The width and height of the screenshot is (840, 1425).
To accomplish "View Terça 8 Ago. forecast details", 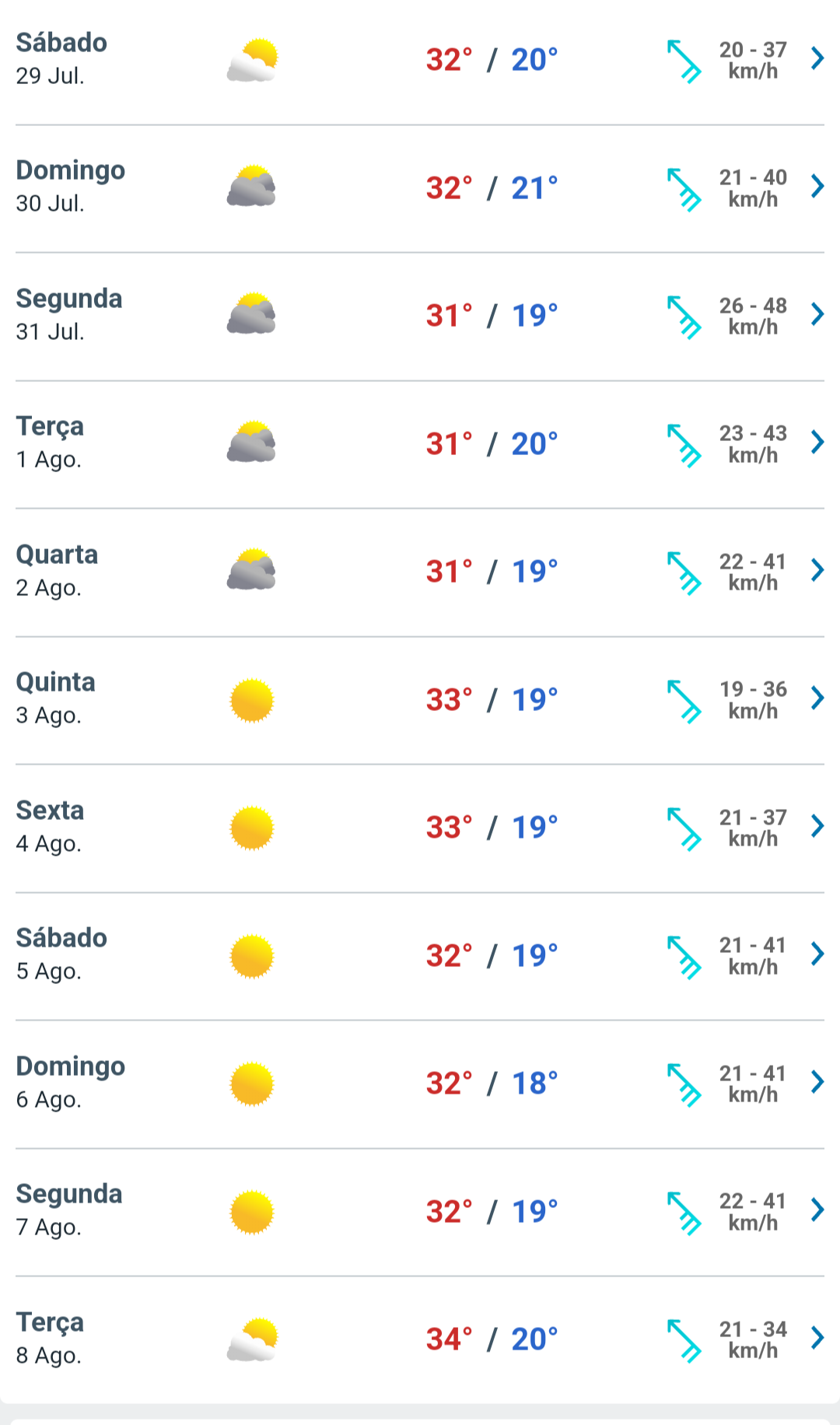I will click(x=420, y=1339).
